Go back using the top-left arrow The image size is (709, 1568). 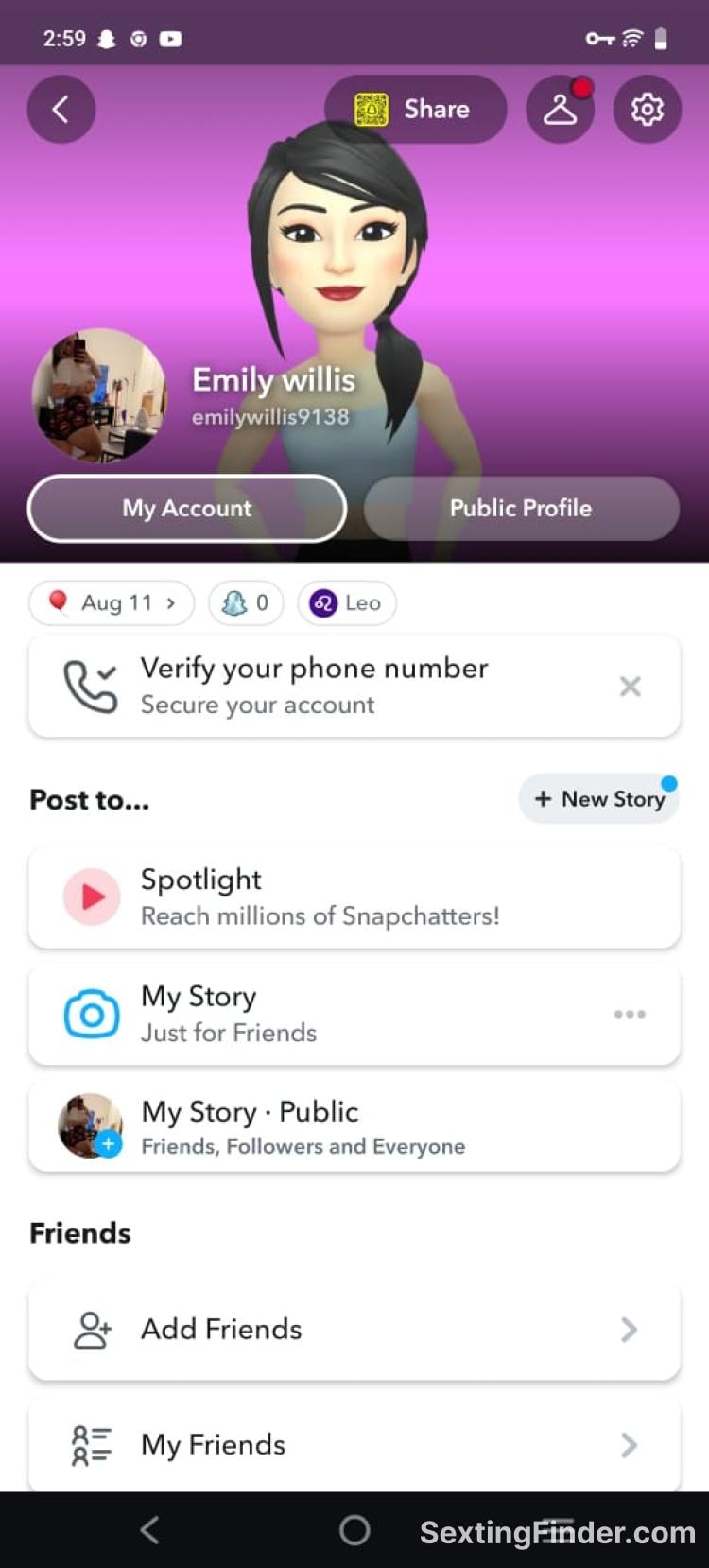pyautogui.click(x=61, y=110)
